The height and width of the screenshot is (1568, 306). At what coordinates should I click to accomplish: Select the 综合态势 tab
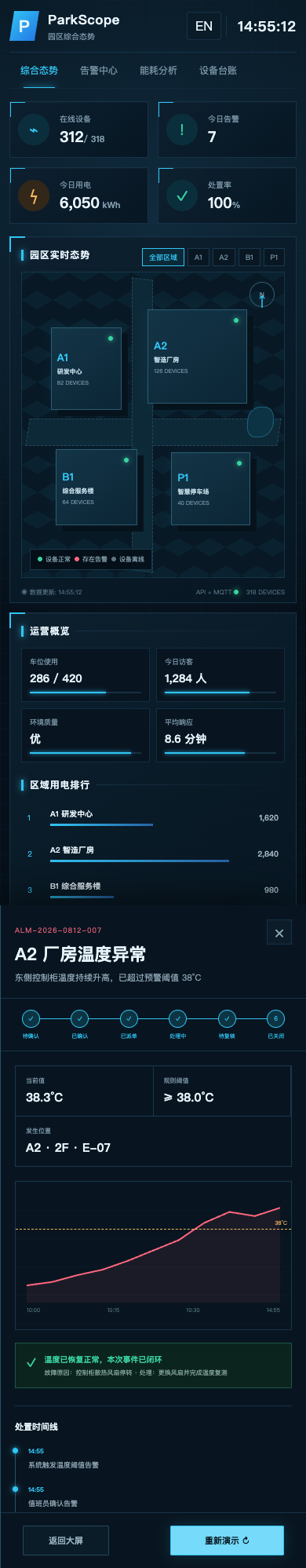tap(39, 71)
